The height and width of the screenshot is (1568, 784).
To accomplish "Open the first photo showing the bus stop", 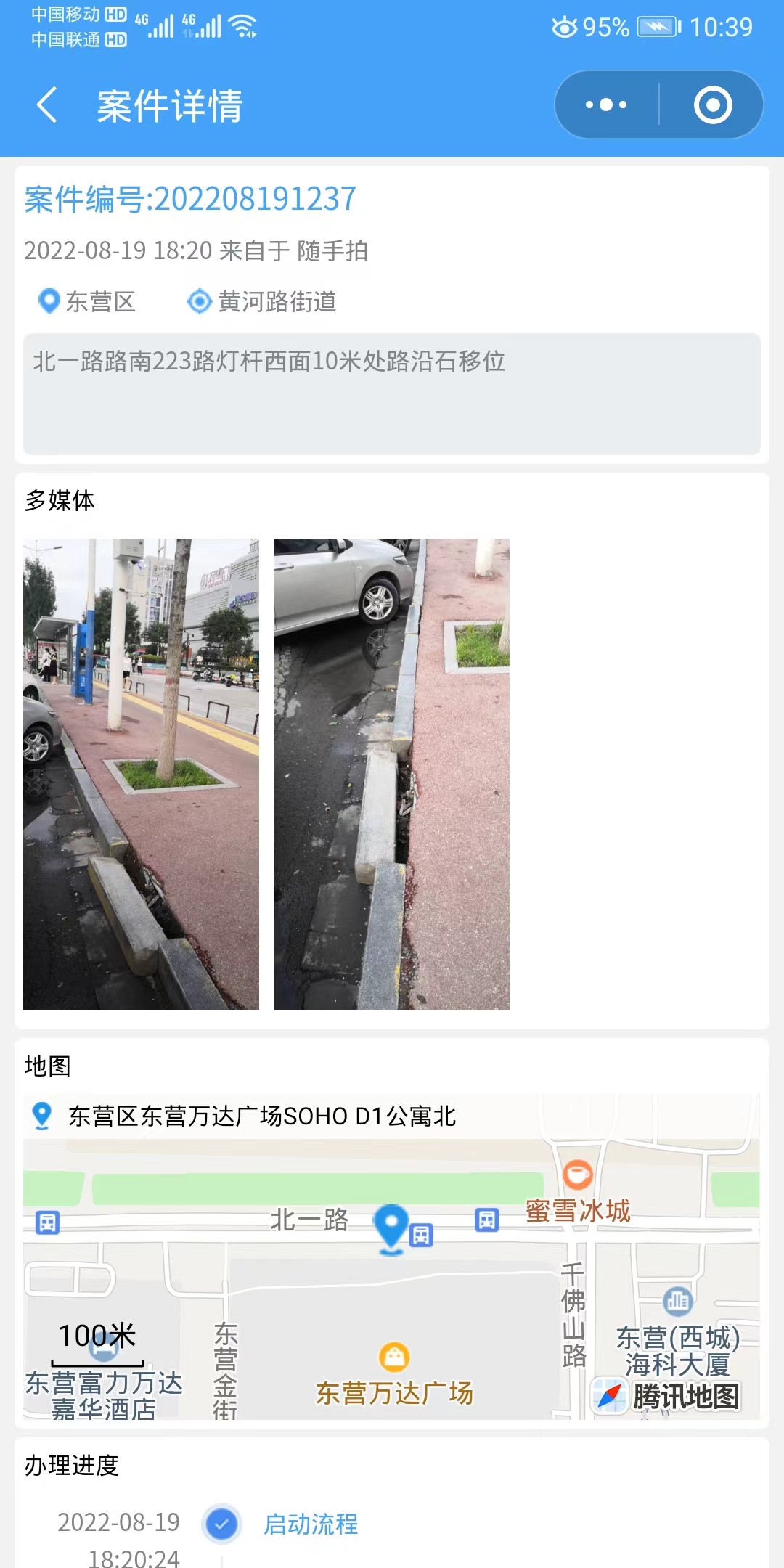I will tap(141, 774).
